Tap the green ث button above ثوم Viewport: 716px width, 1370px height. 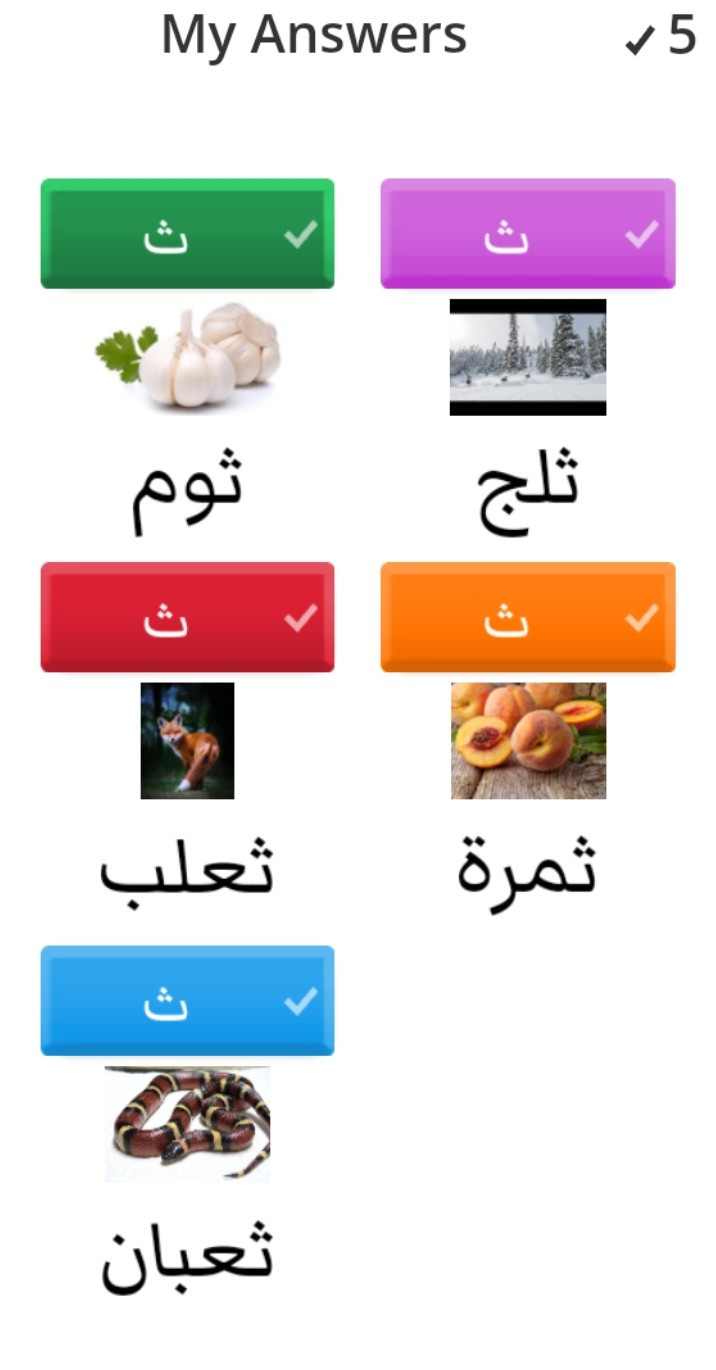[x=187, y=234]
